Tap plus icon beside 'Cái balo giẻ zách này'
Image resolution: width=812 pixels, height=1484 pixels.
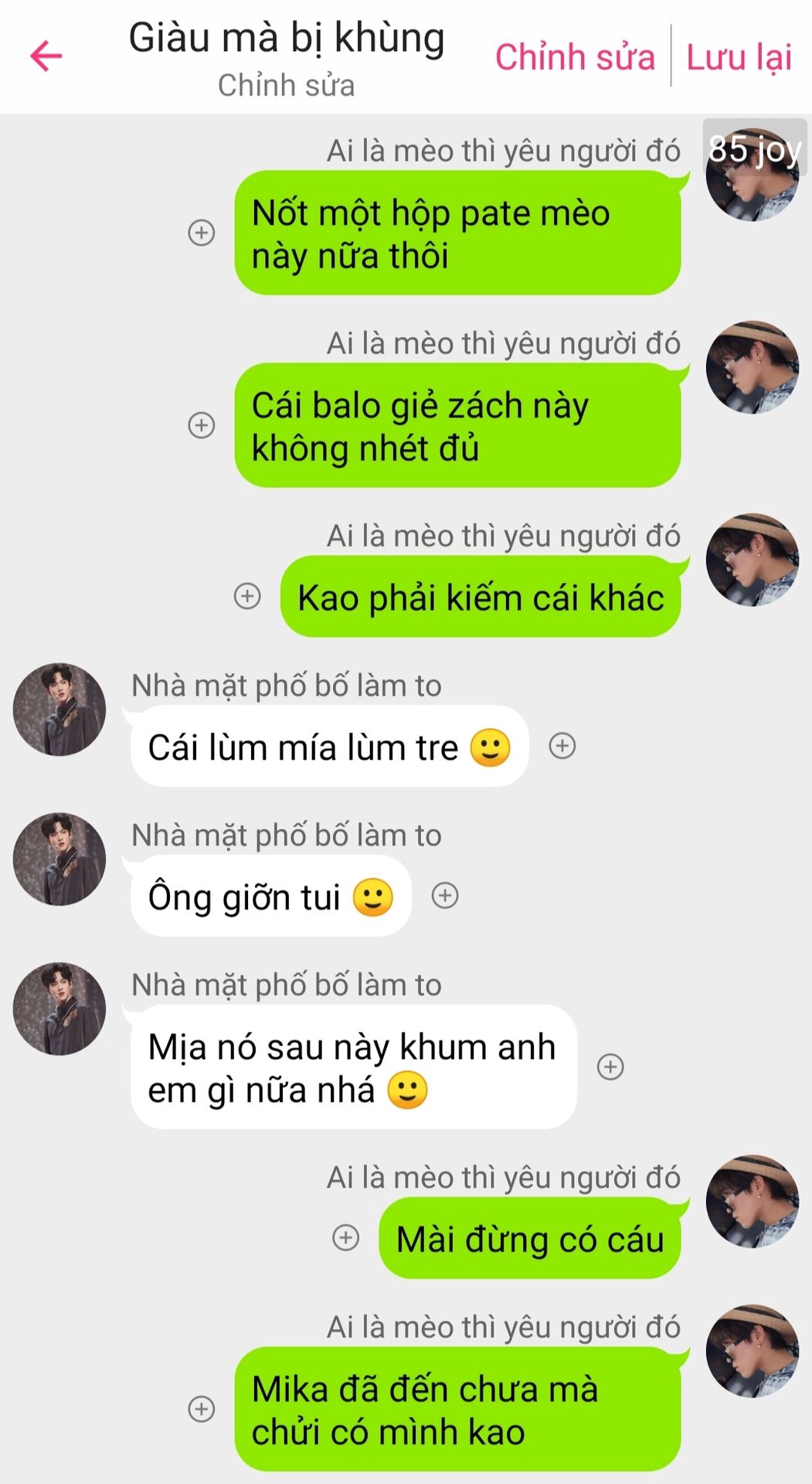click(202, 424)
